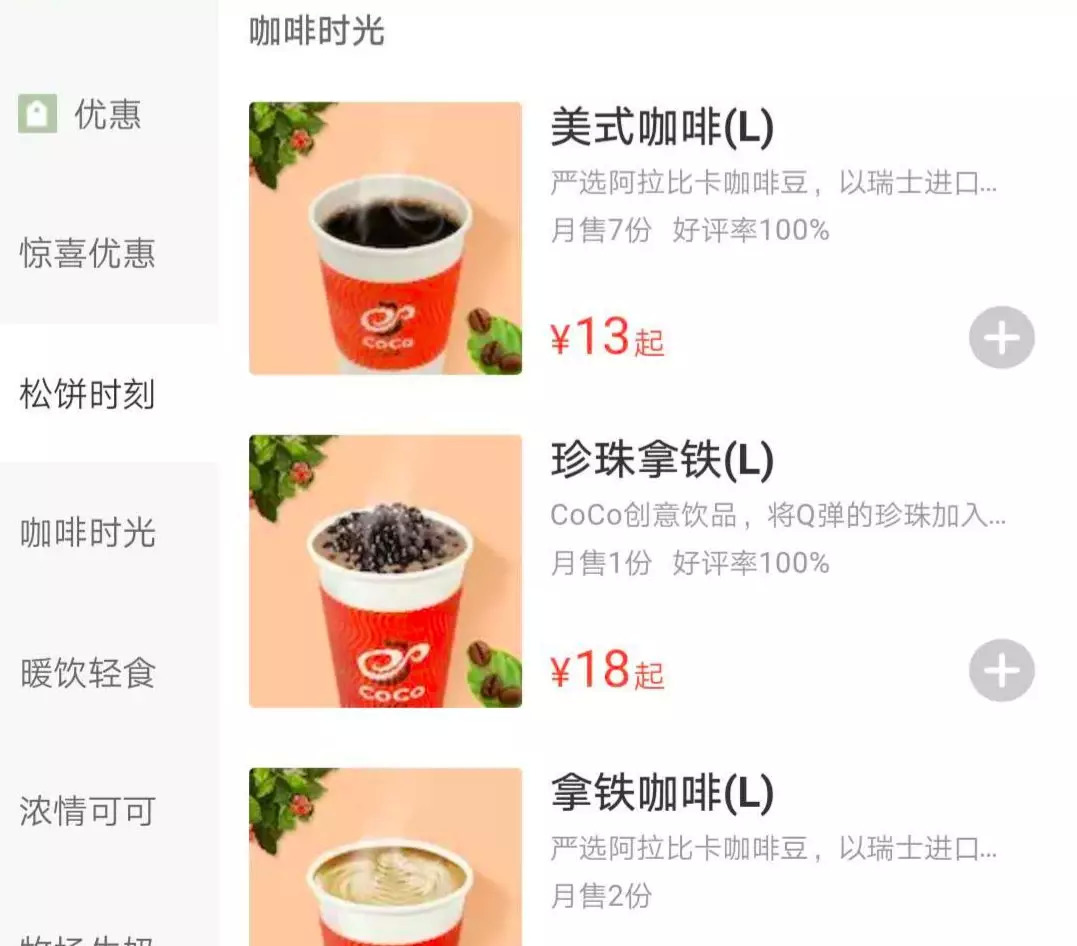
Task: Jump to the 咖啡时光 category
Action: pyautogui.click(x=88, y=533)
